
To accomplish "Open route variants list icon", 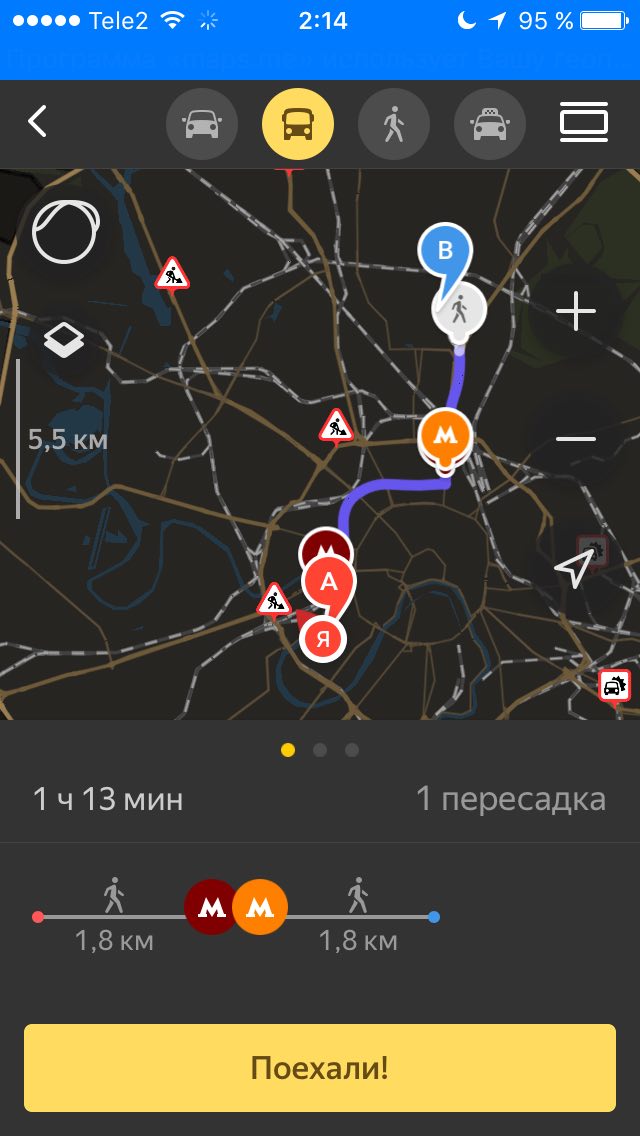I will click(584, 122).
